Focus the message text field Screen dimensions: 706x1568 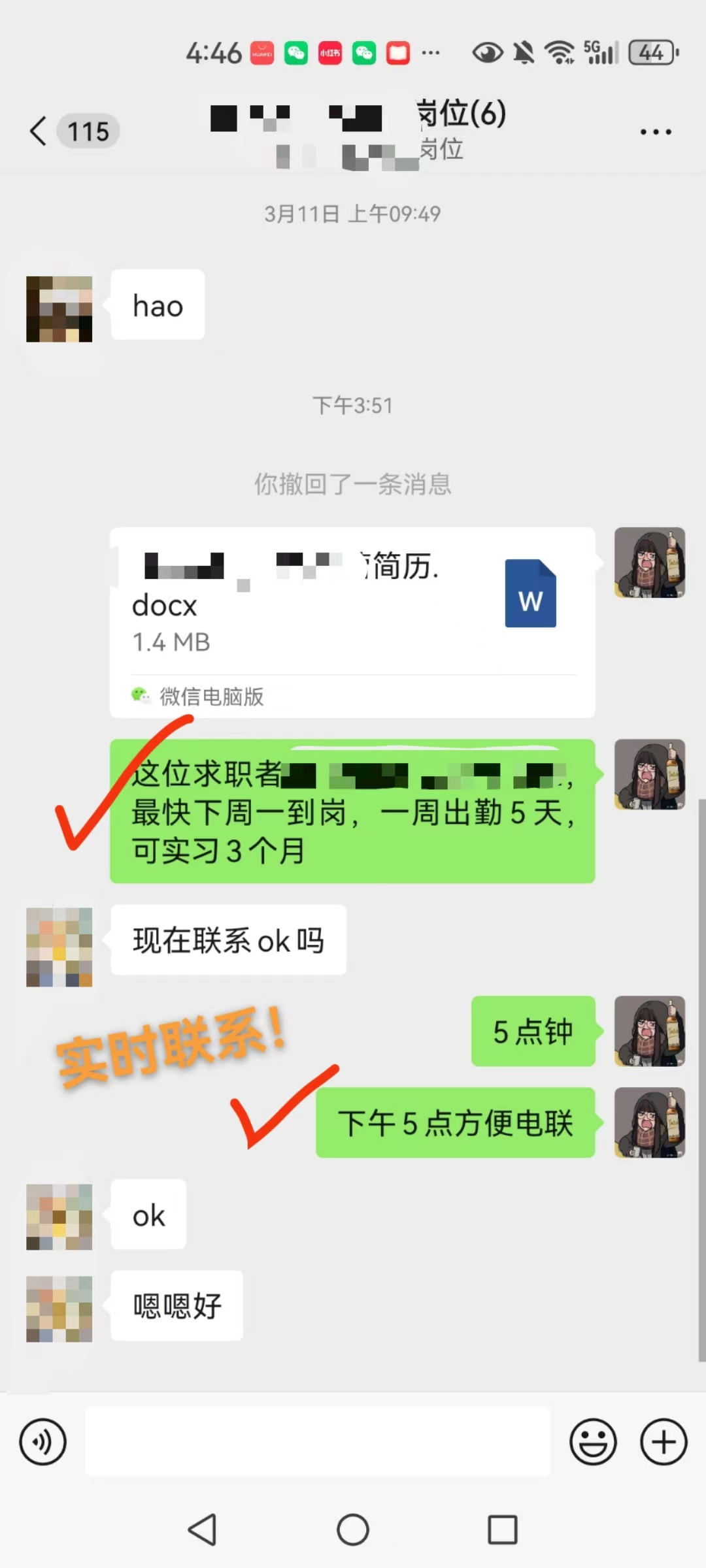(x=318, y=1442)
